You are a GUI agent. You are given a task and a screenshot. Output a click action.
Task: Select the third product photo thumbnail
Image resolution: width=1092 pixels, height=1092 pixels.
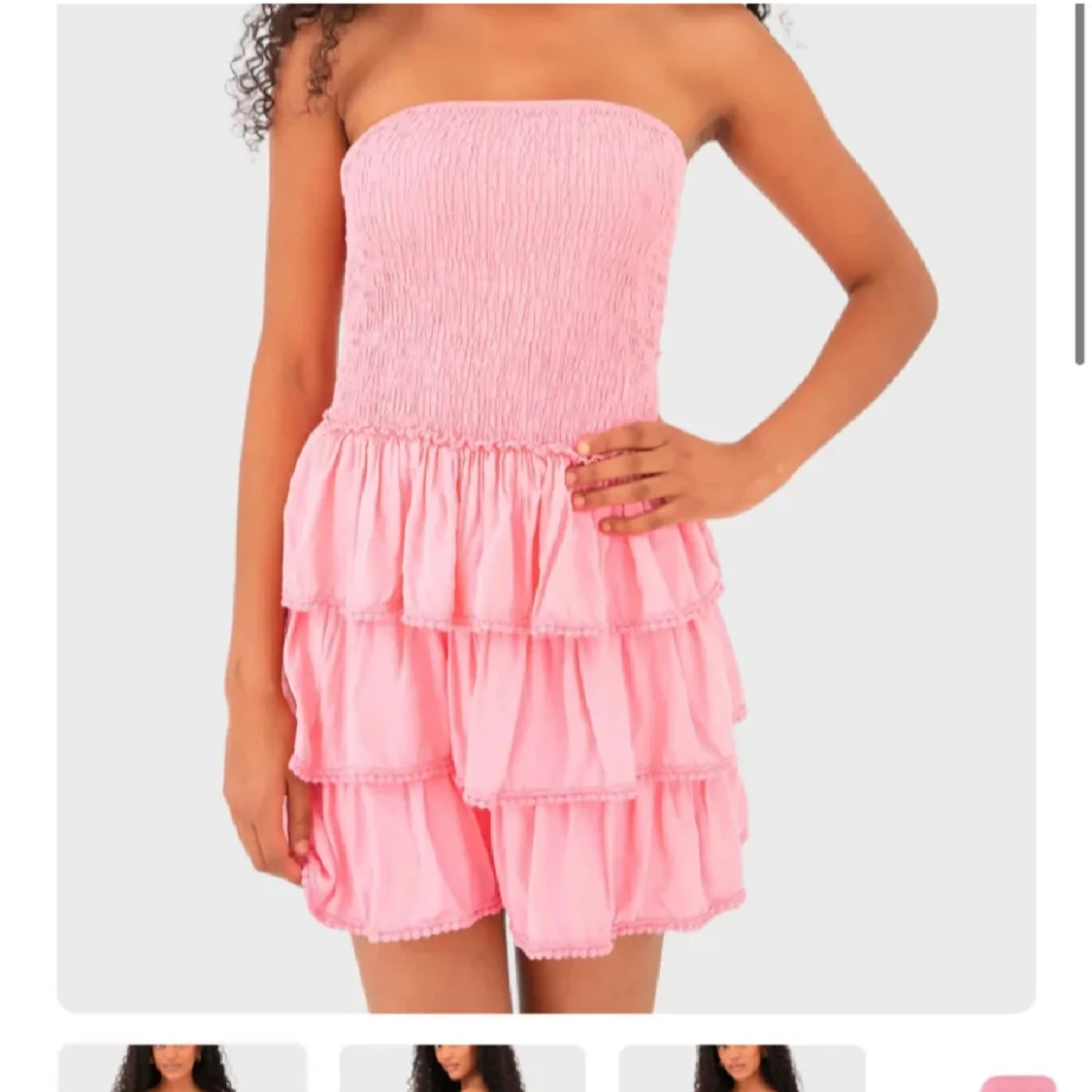point(742,1068)
